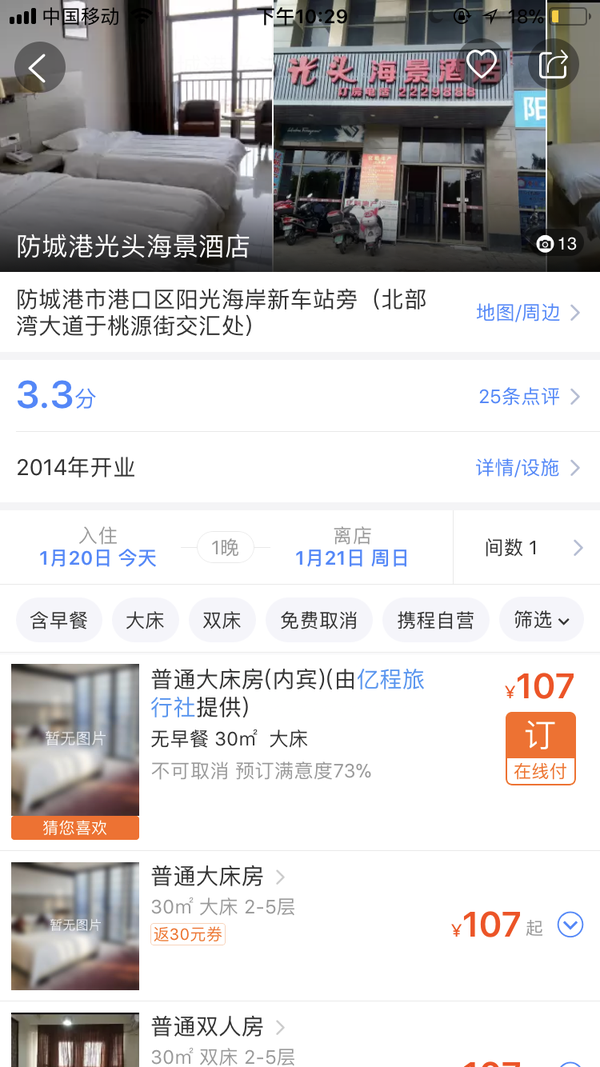Select the 双床 filter chip
Screen dimensions: 600x1067
point(222,620)
